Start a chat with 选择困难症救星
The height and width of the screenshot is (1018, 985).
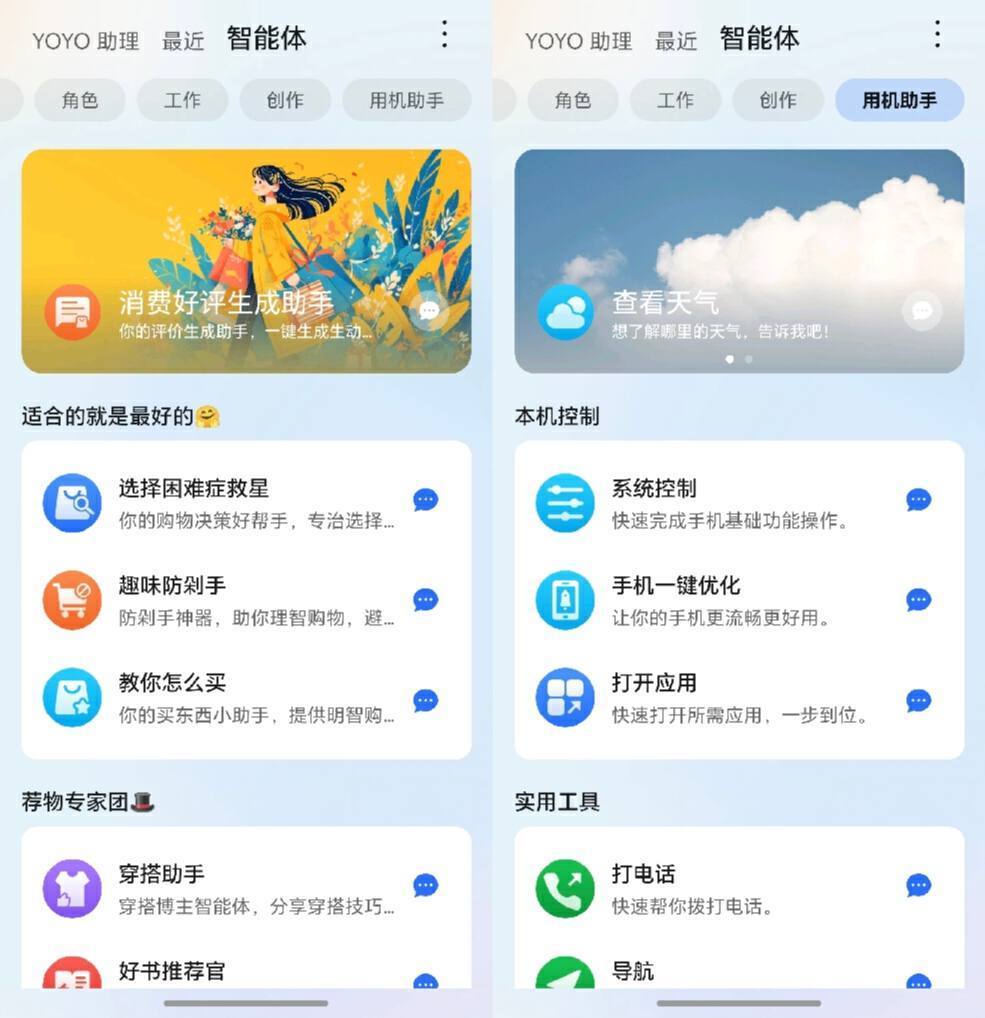click(426, 500)
